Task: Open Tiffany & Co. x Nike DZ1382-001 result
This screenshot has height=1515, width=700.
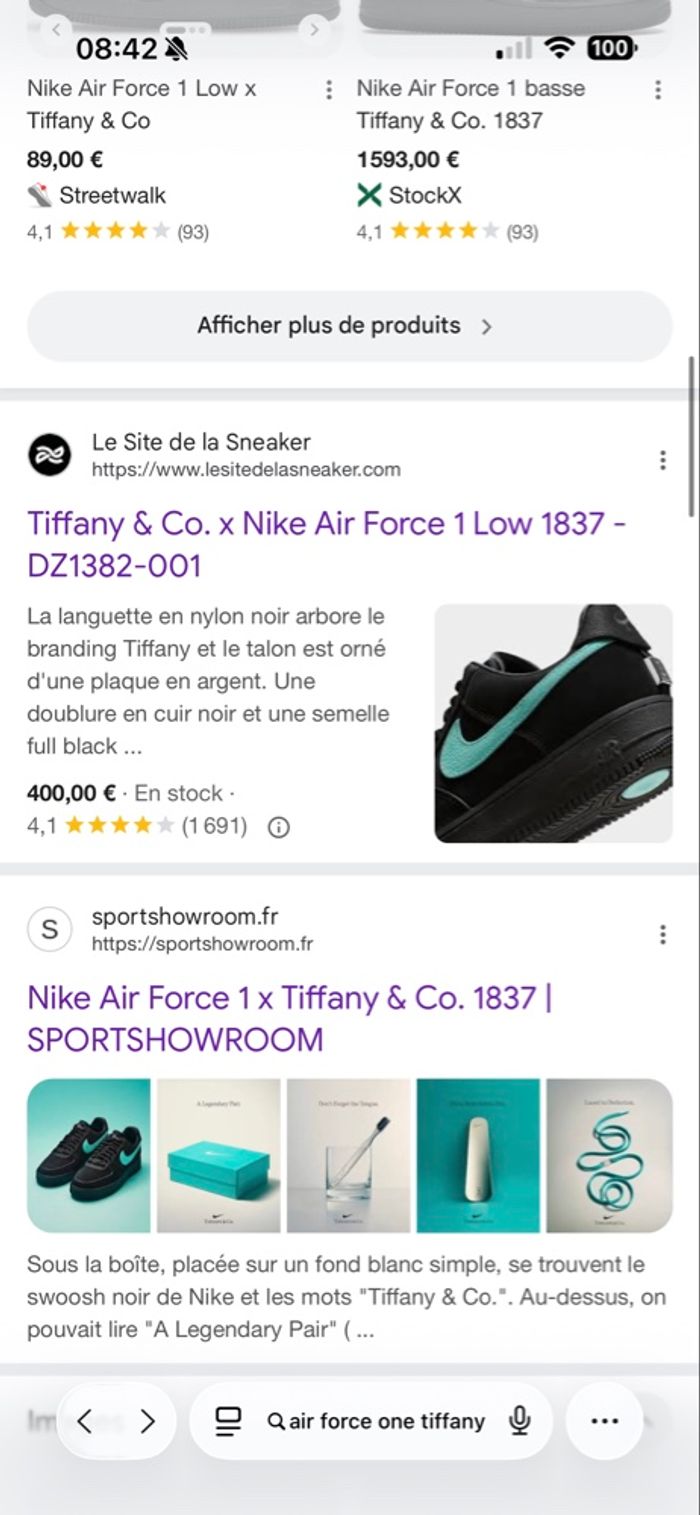Action: [x=326, y=544]
